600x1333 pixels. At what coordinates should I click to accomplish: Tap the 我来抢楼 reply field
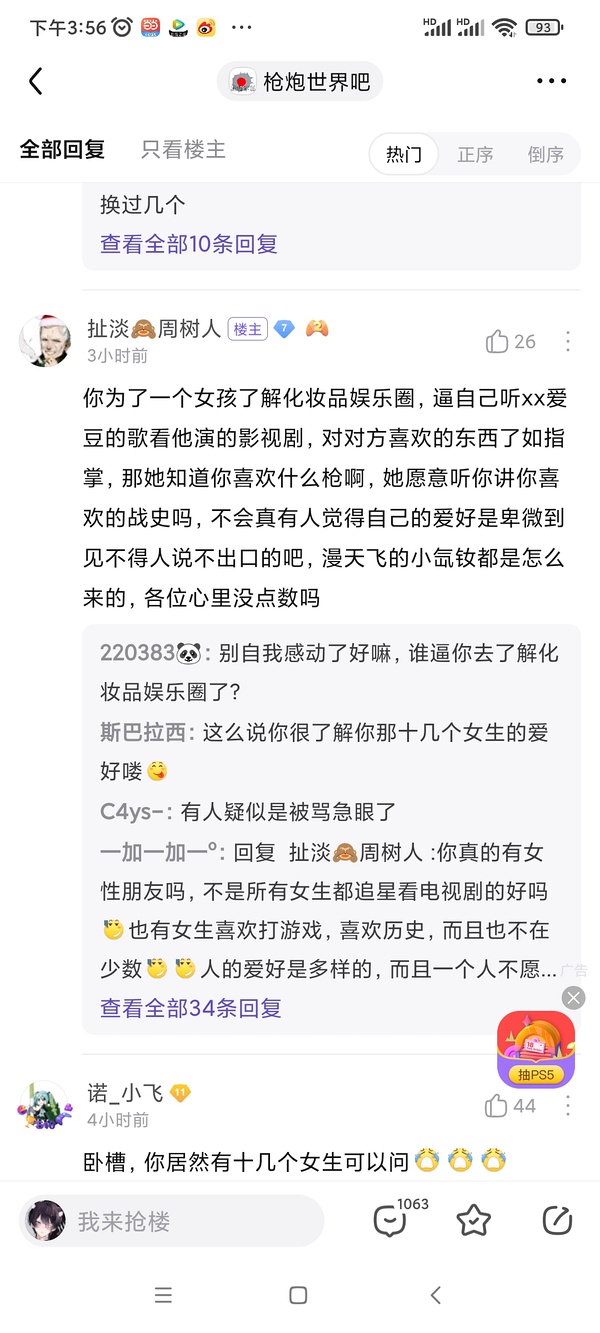pyautogui.click(x=170, y=1221)
